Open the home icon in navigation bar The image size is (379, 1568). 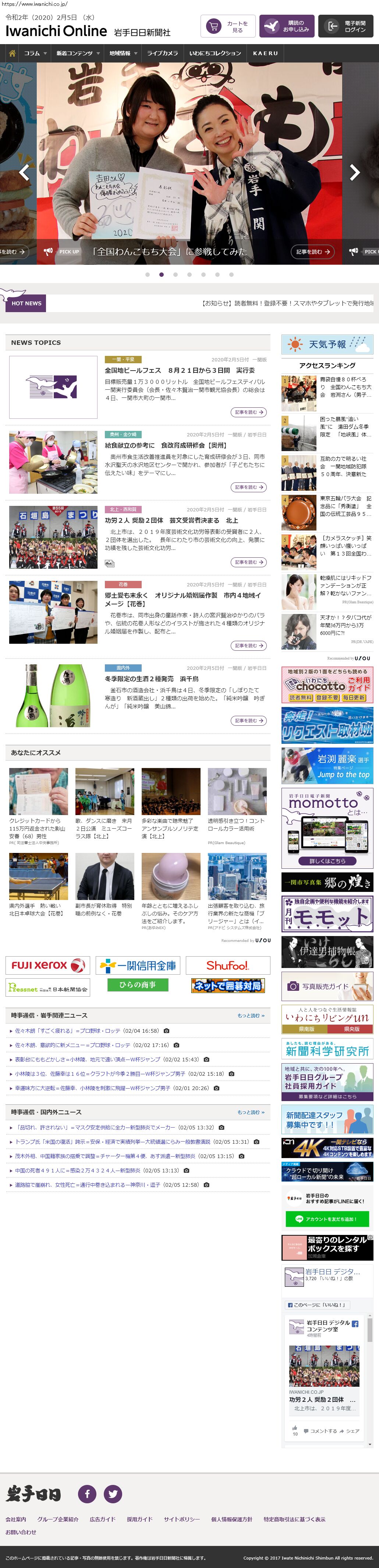click(11, 53)
